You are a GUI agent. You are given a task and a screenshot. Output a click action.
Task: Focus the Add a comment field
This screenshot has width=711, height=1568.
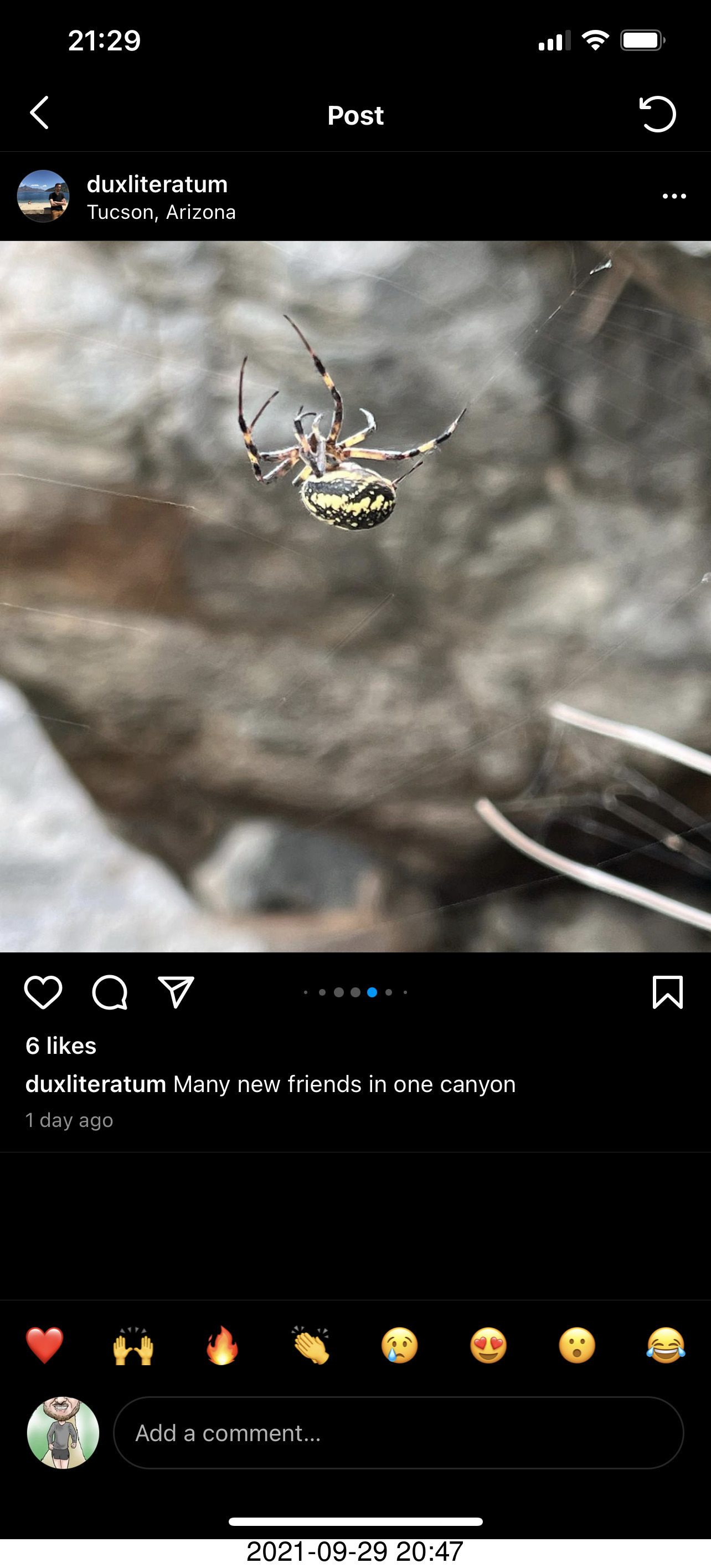click(x=398, y=1433)
